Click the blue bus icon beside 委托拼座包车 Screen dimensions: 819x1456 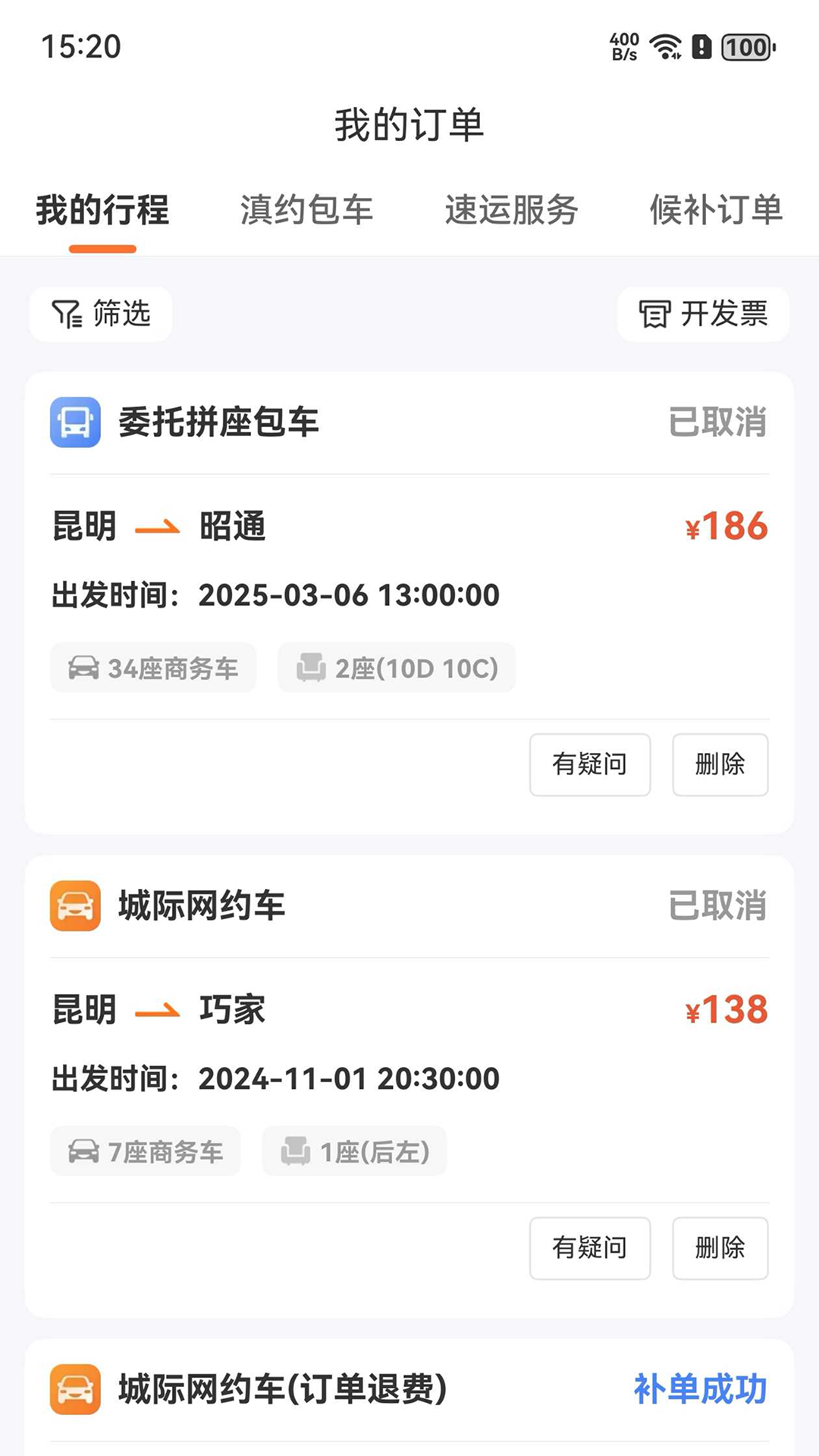click(x=74, y=424)
